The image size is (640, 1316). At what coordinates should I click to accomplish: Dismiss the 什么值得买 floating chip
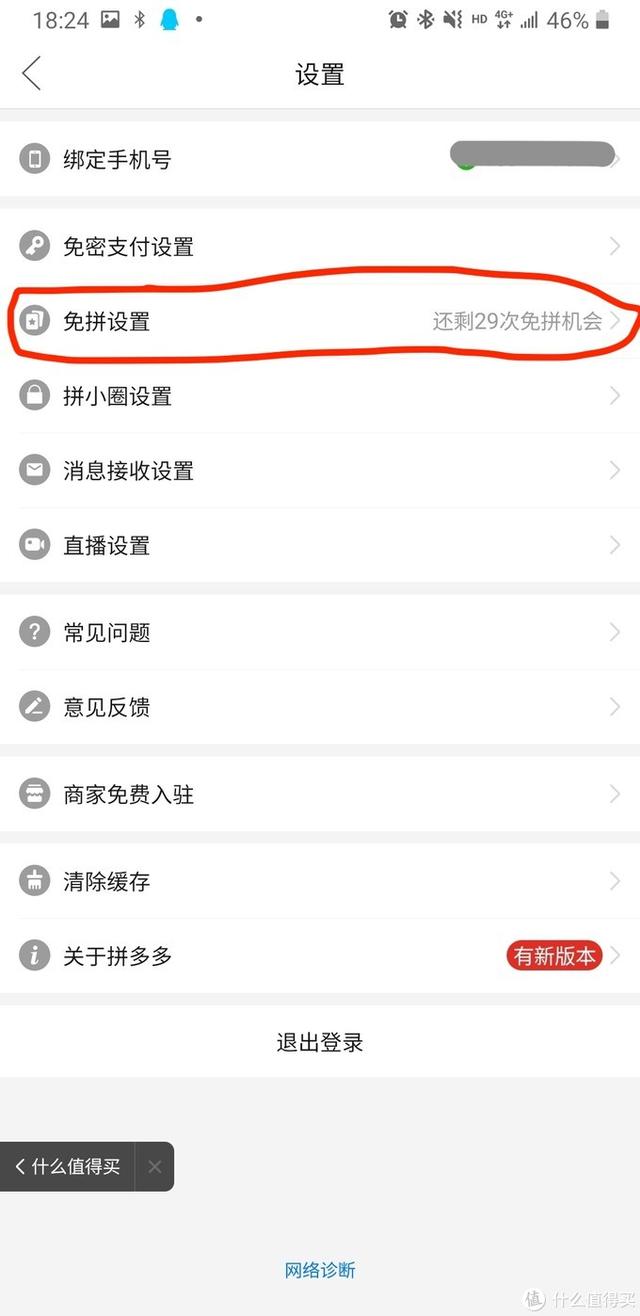click(x=154, y=1166)
